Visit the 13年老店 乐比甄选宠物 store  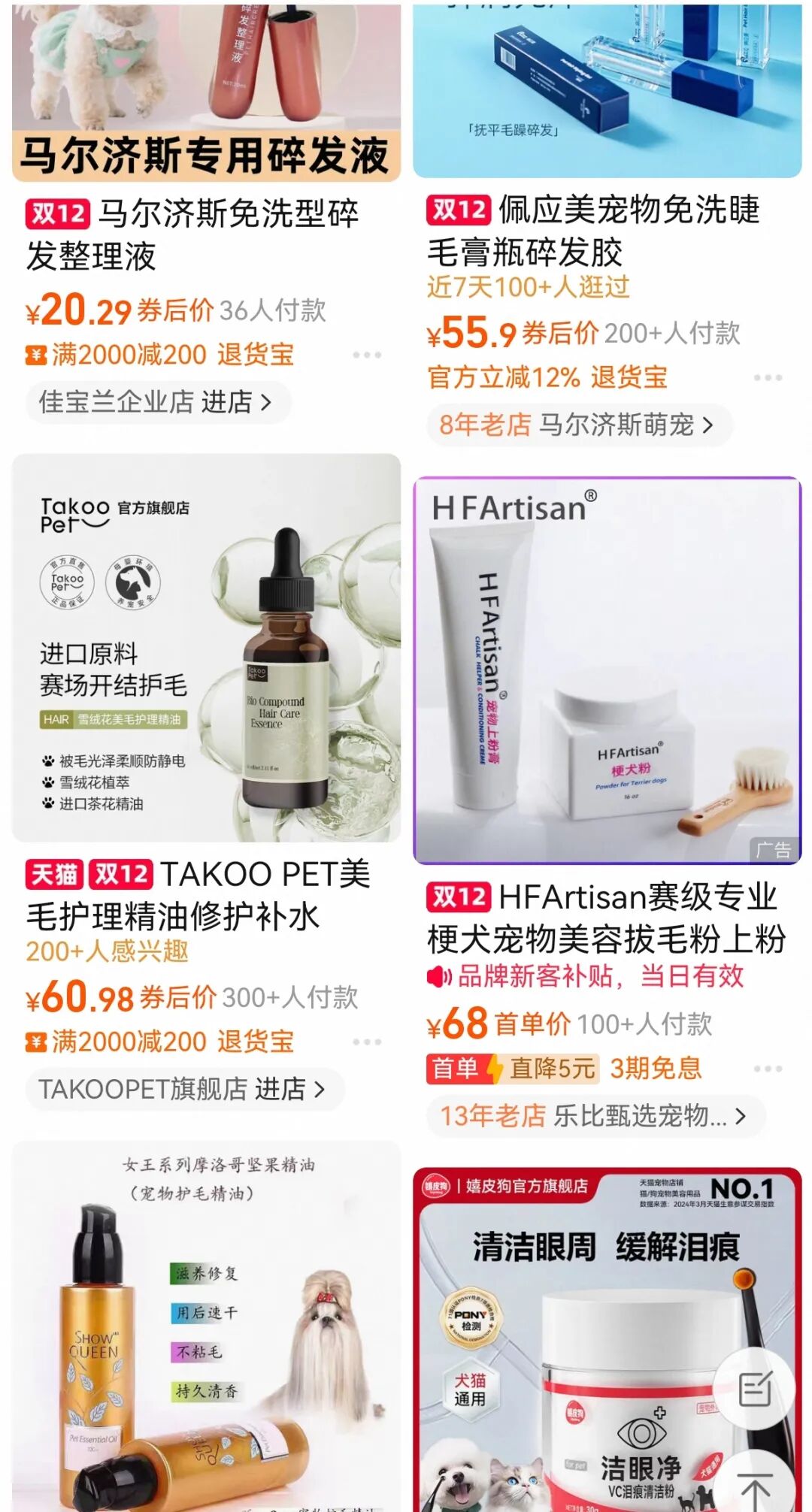click(594, 1116)
